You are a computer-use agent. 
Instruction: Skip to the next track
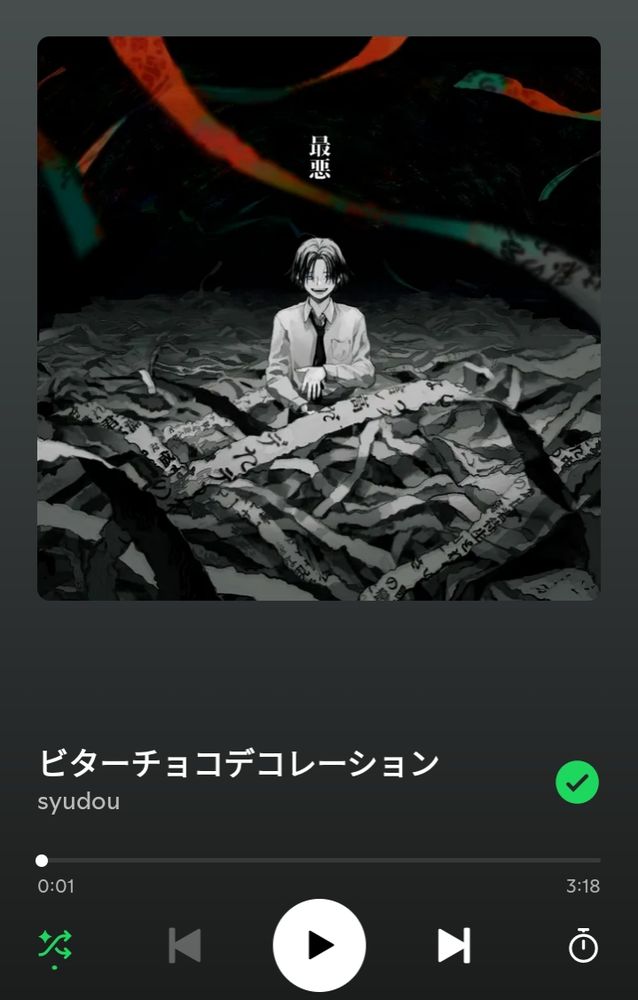454,945
